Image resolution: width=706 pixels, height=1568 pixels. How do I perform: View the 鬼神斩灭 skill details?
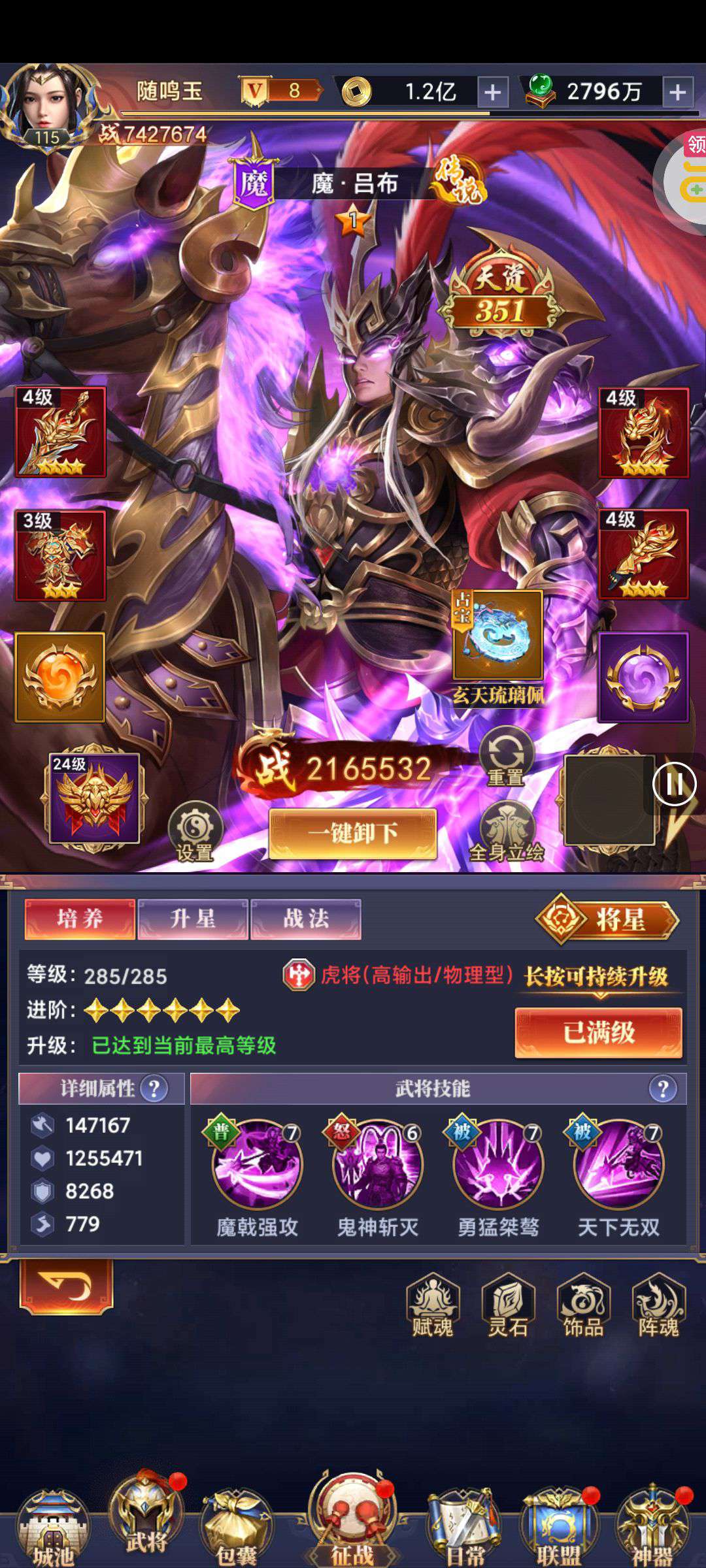coord(377,1166)
